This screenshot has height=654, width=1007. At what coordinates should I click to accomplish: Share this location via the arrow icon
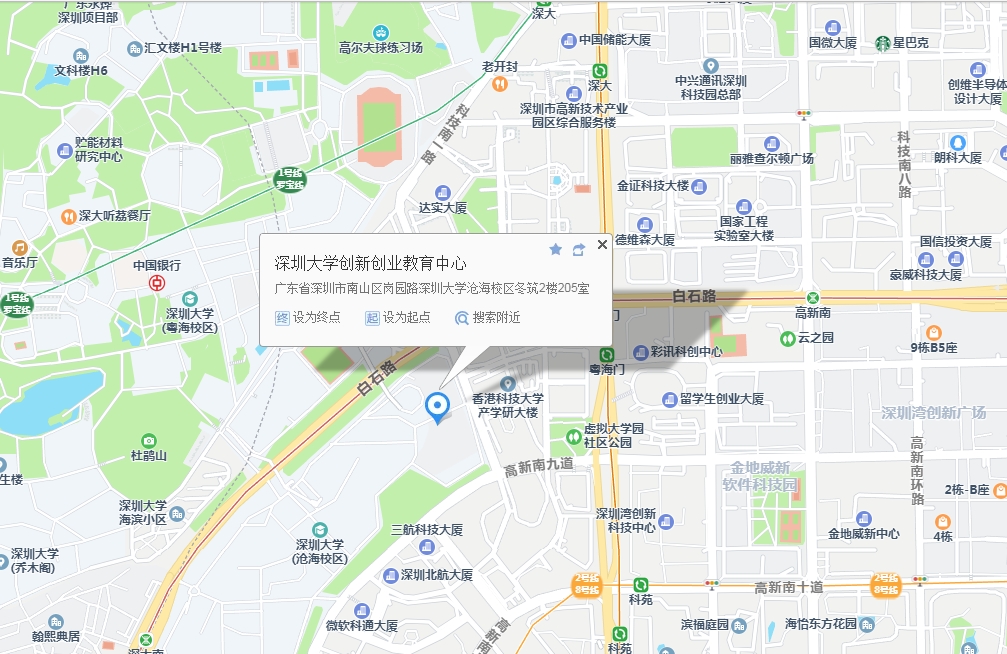(579, 249)
